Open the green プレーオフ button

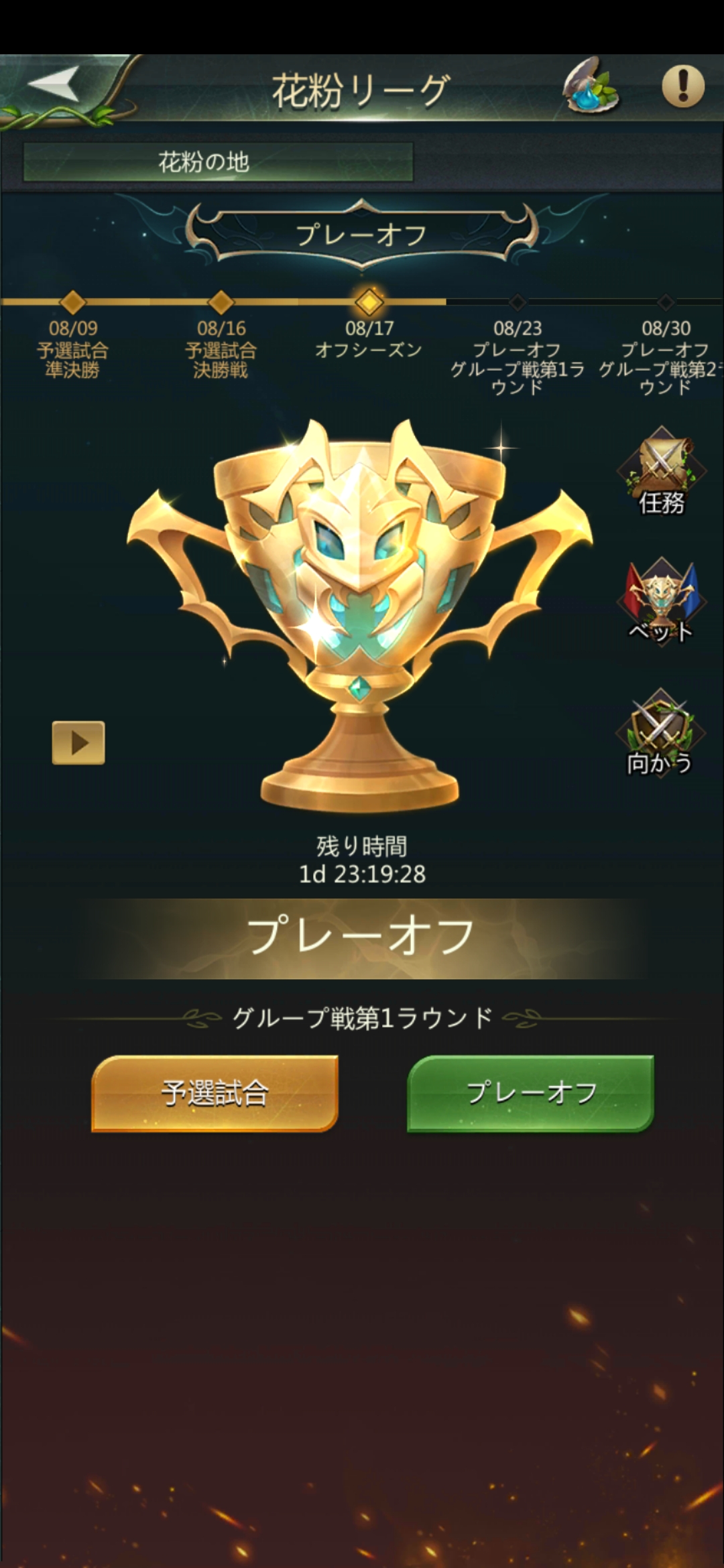coord(530,1094)
